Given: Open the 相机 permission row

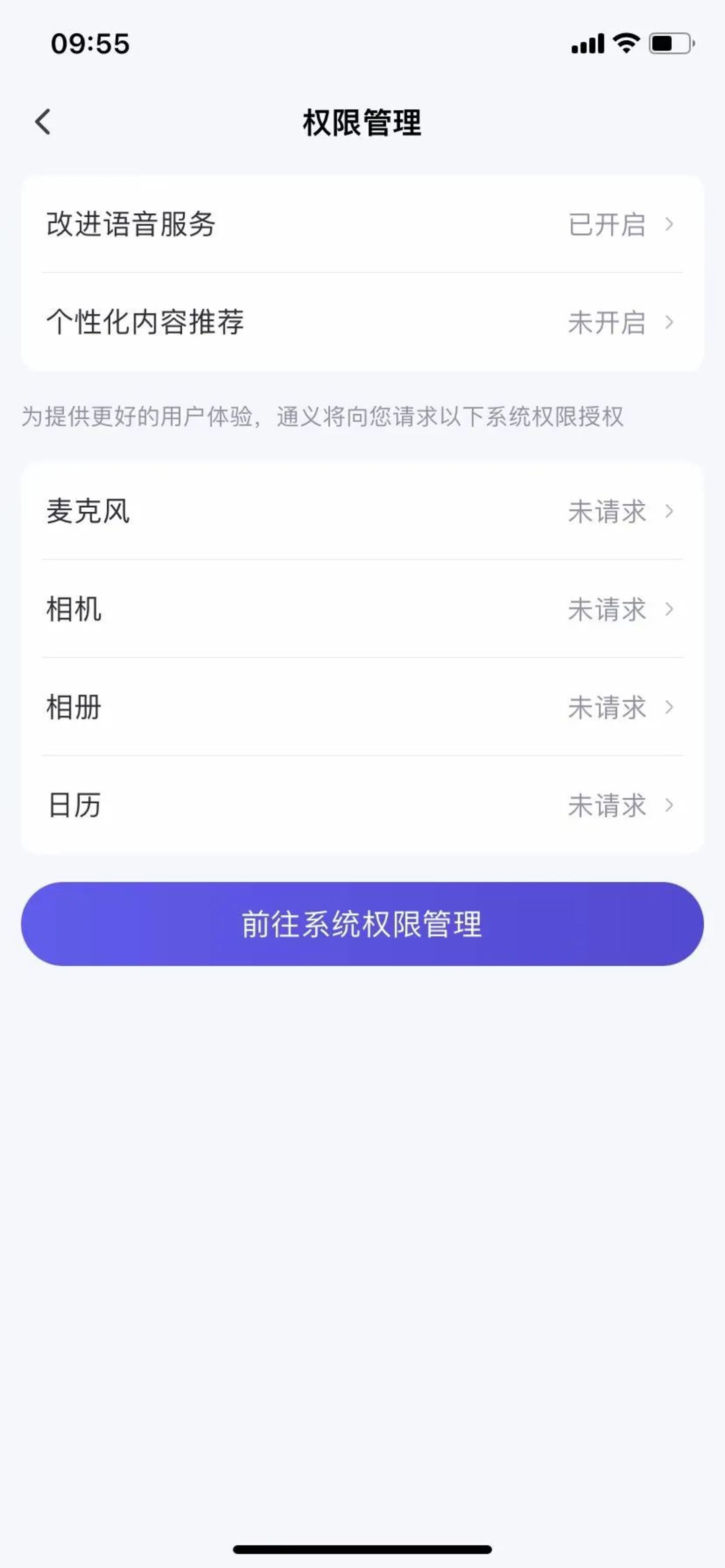Looking at the screenshot, I should pyautogui.click(x=362, y=609).
